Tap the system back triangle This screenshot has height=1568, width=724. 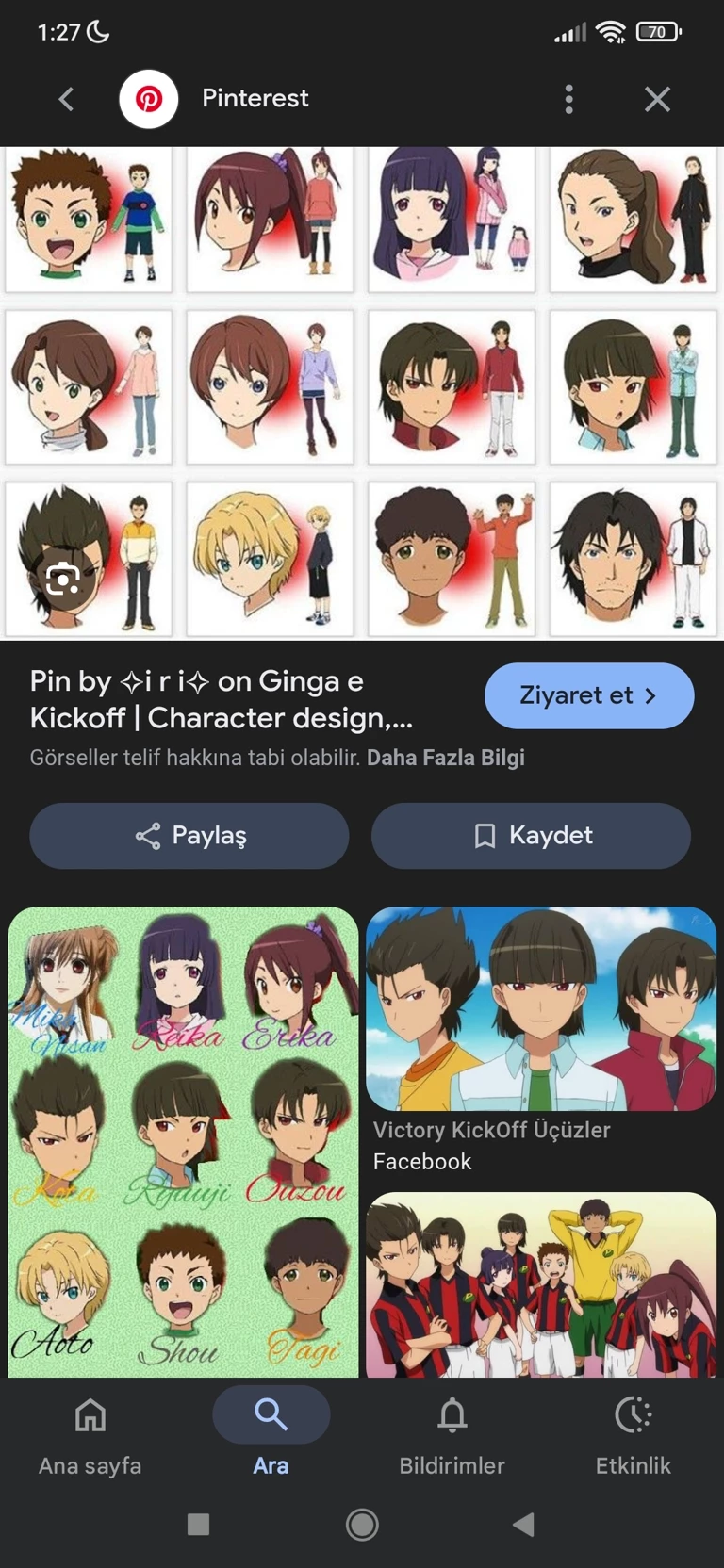tap(523, 1524)
